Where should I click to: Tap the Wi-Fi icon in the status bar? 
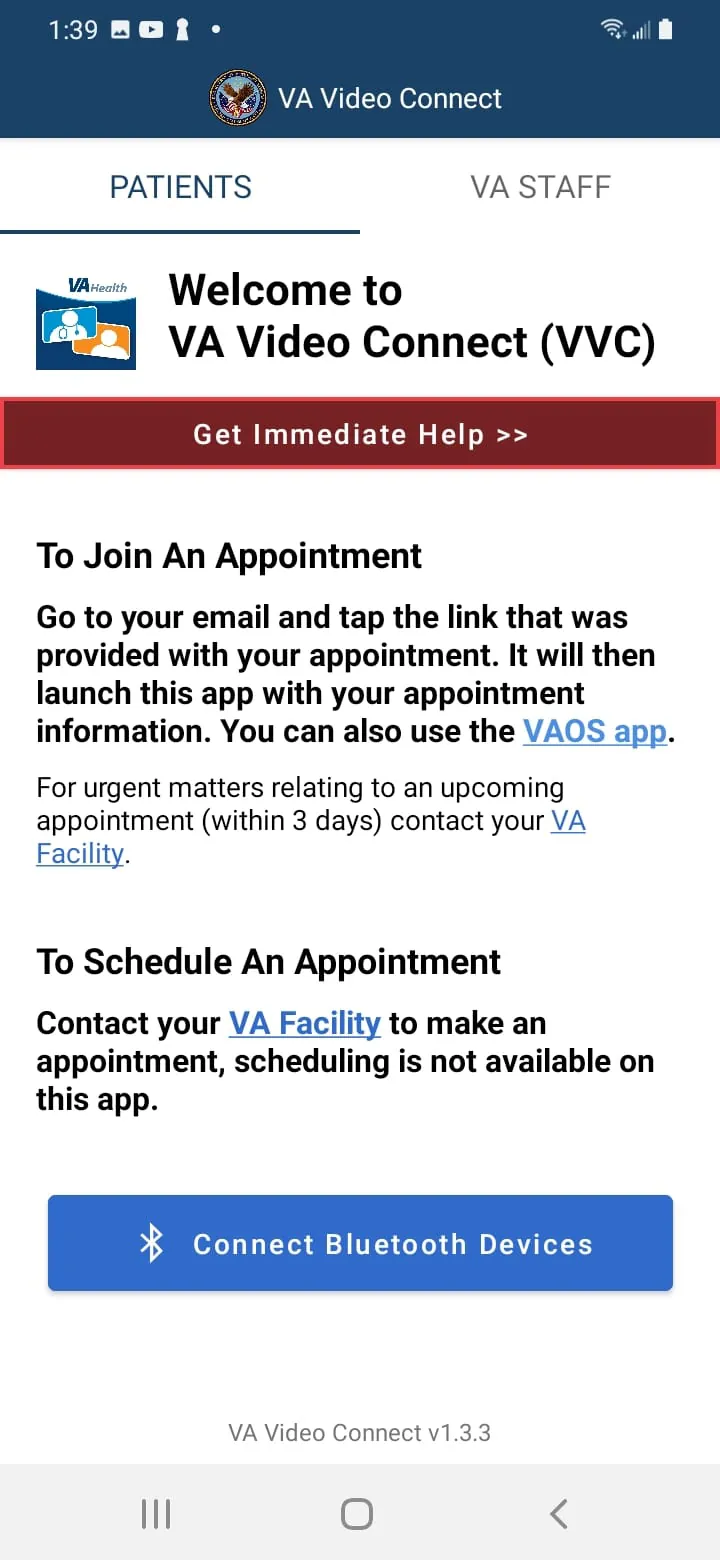tap(613, 29)
